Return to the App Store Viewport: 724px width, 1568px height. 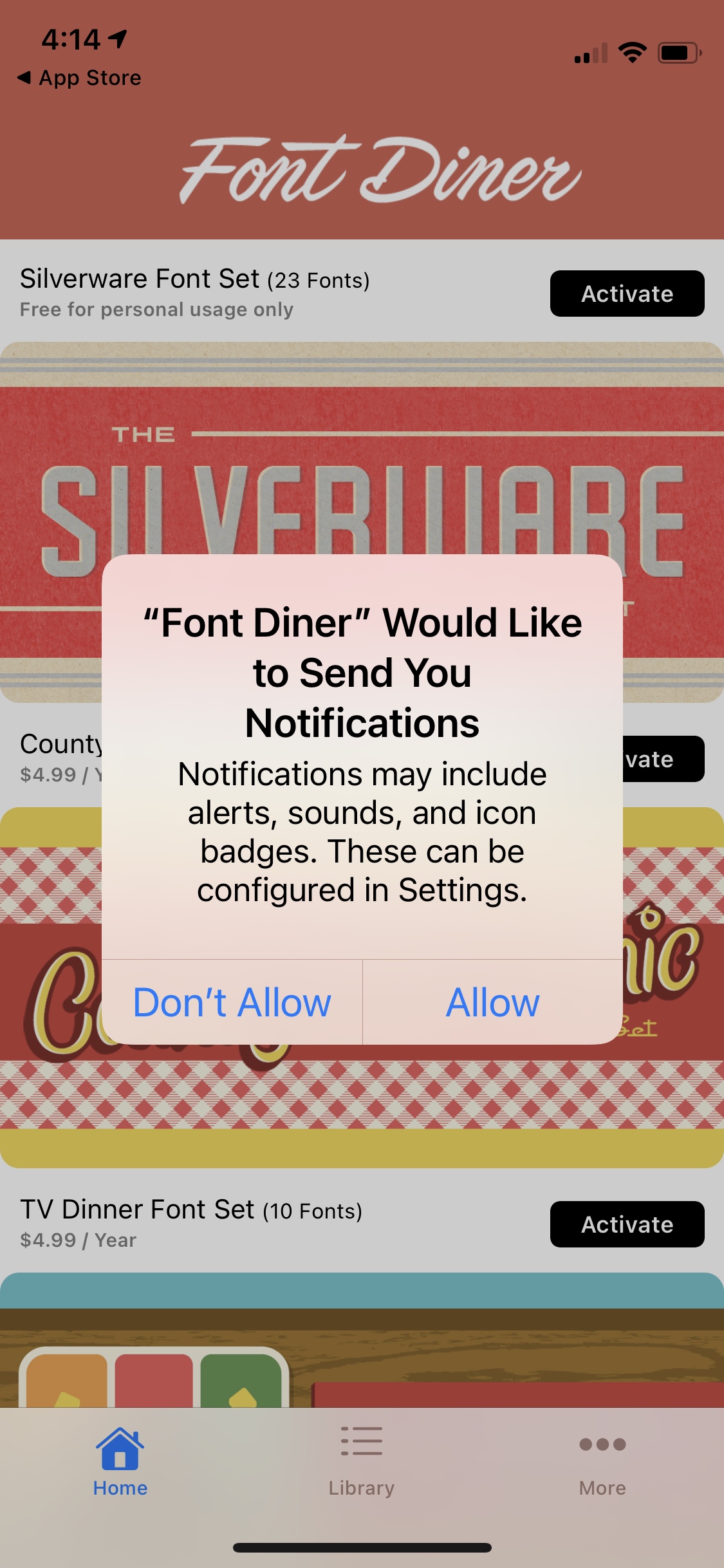point(79,78)
